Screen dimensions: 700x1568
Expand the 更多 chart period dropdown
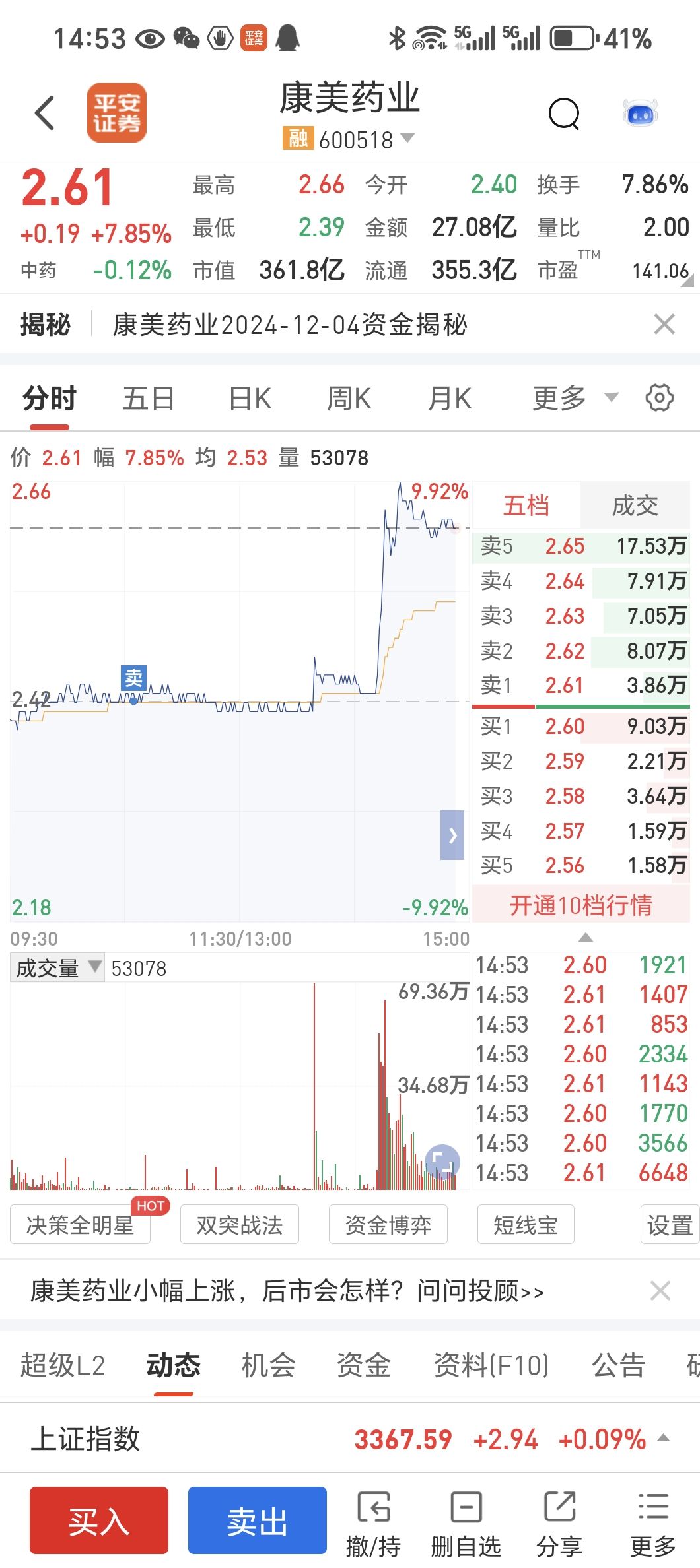coord(575,398)
